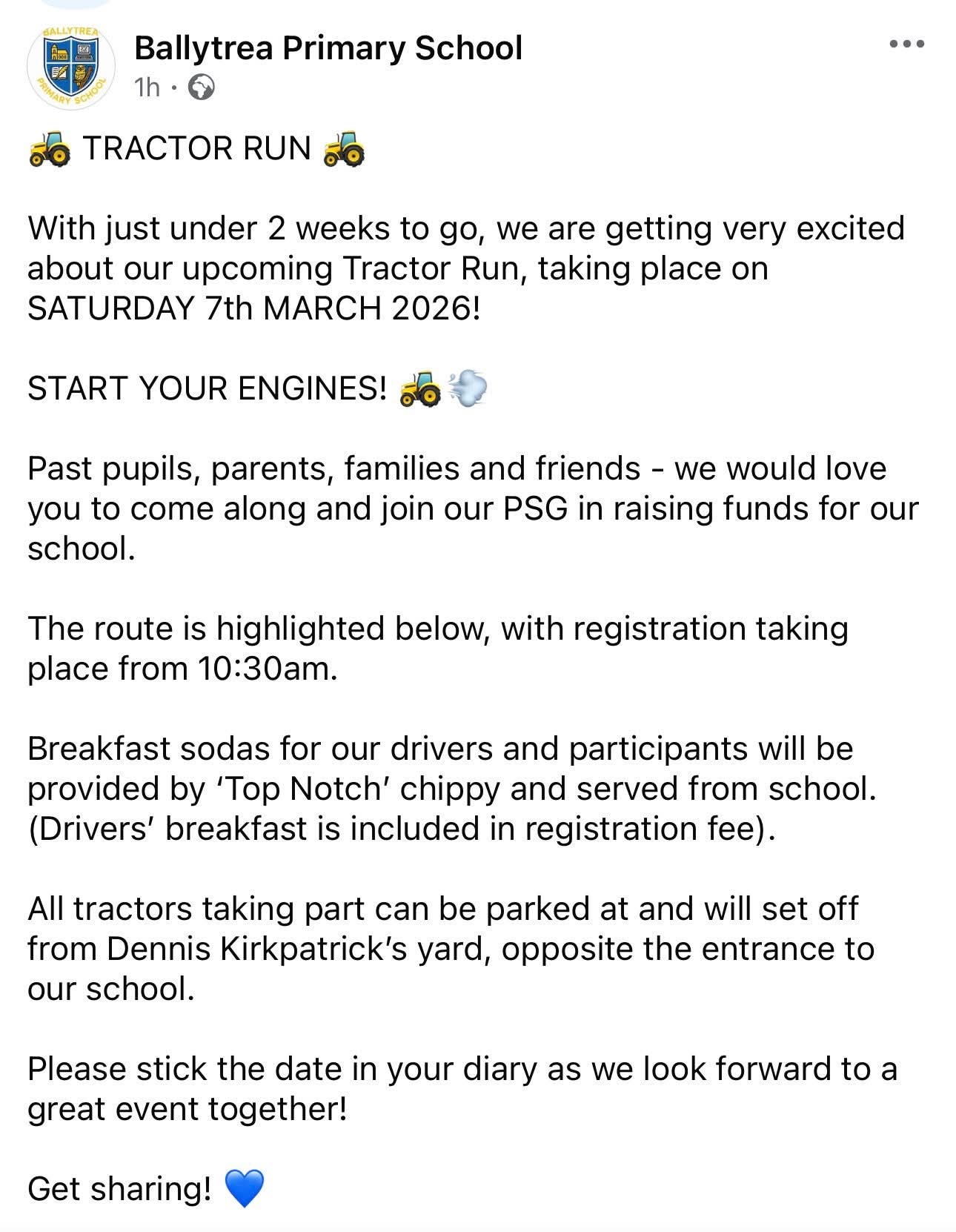956x1232 pixels.
Task: Open the post's three-dot options menu
Action: point(906,44)
